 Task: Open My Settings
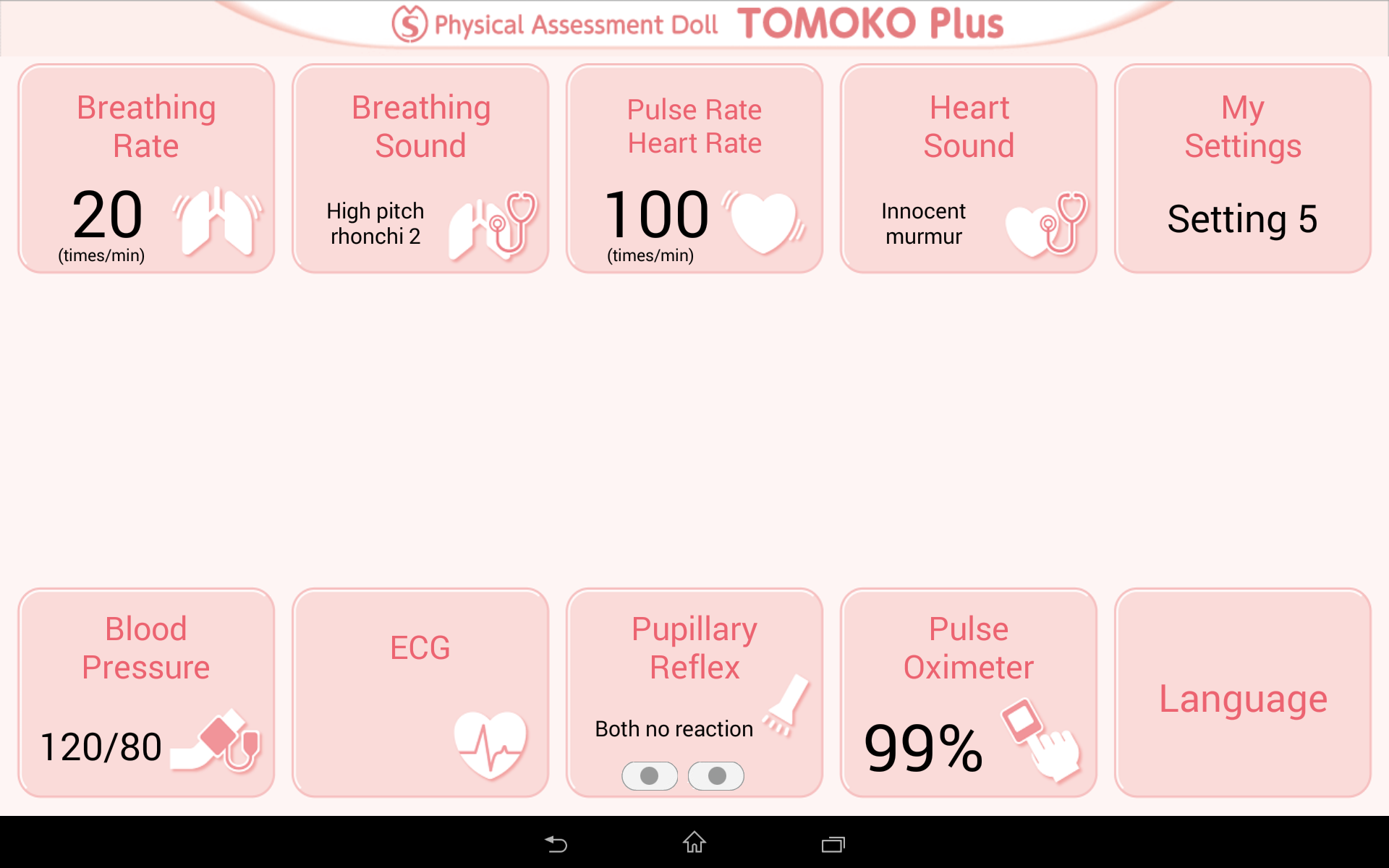pyautogui.click(x=1242, y=169)
